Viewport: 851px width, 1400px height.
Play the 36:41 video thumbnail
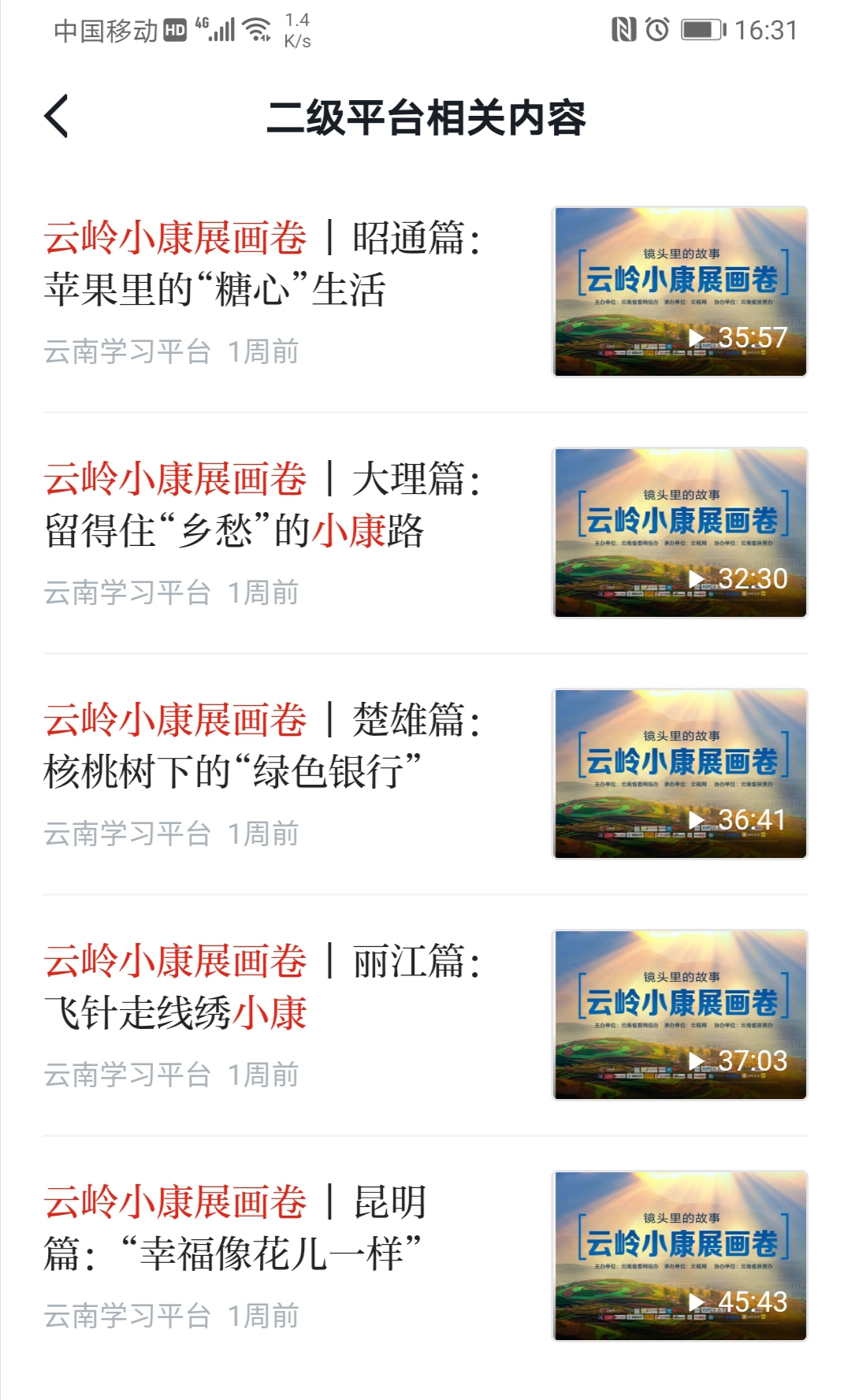[x=680, y=774]
